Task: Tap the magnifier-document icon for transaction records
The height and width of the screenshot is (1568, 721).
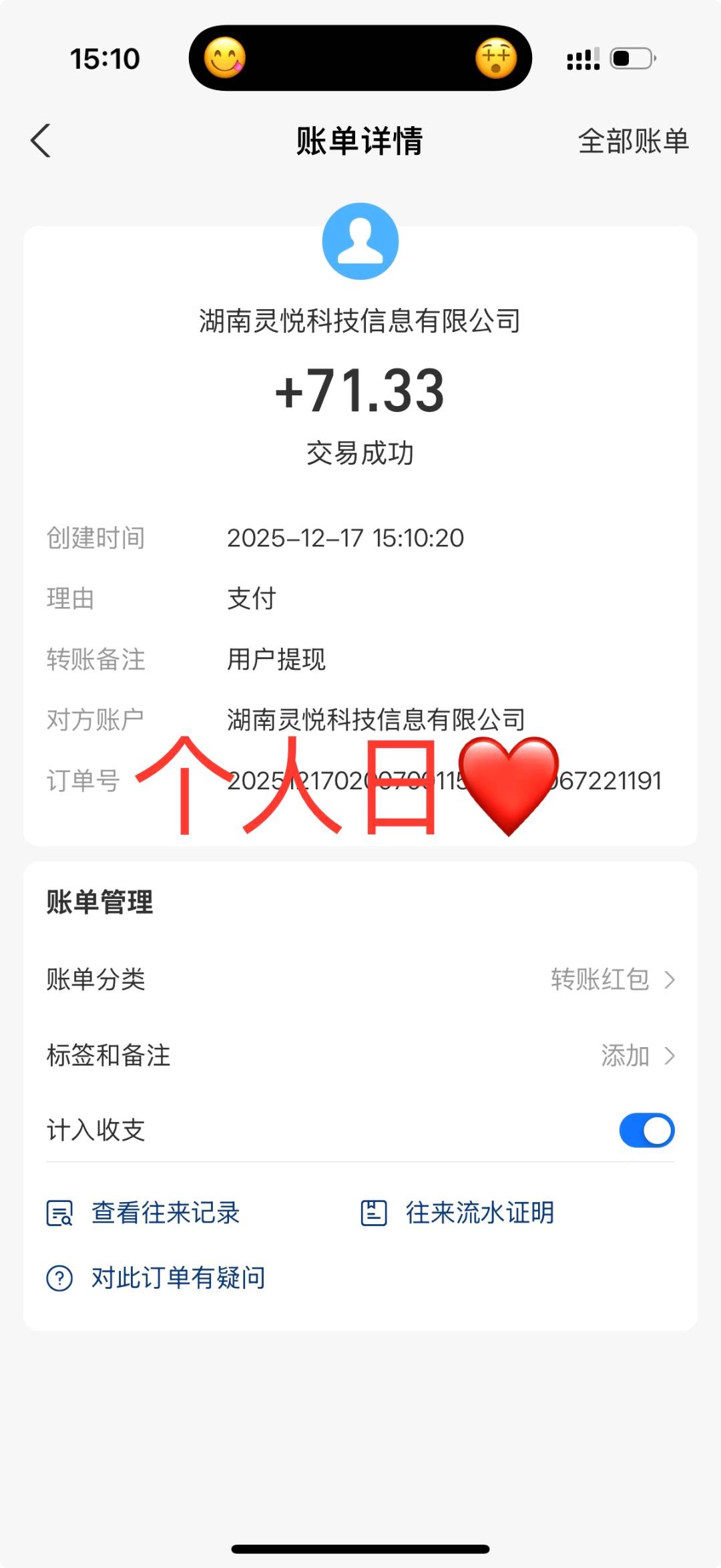Action: [x=59, y=1211]
